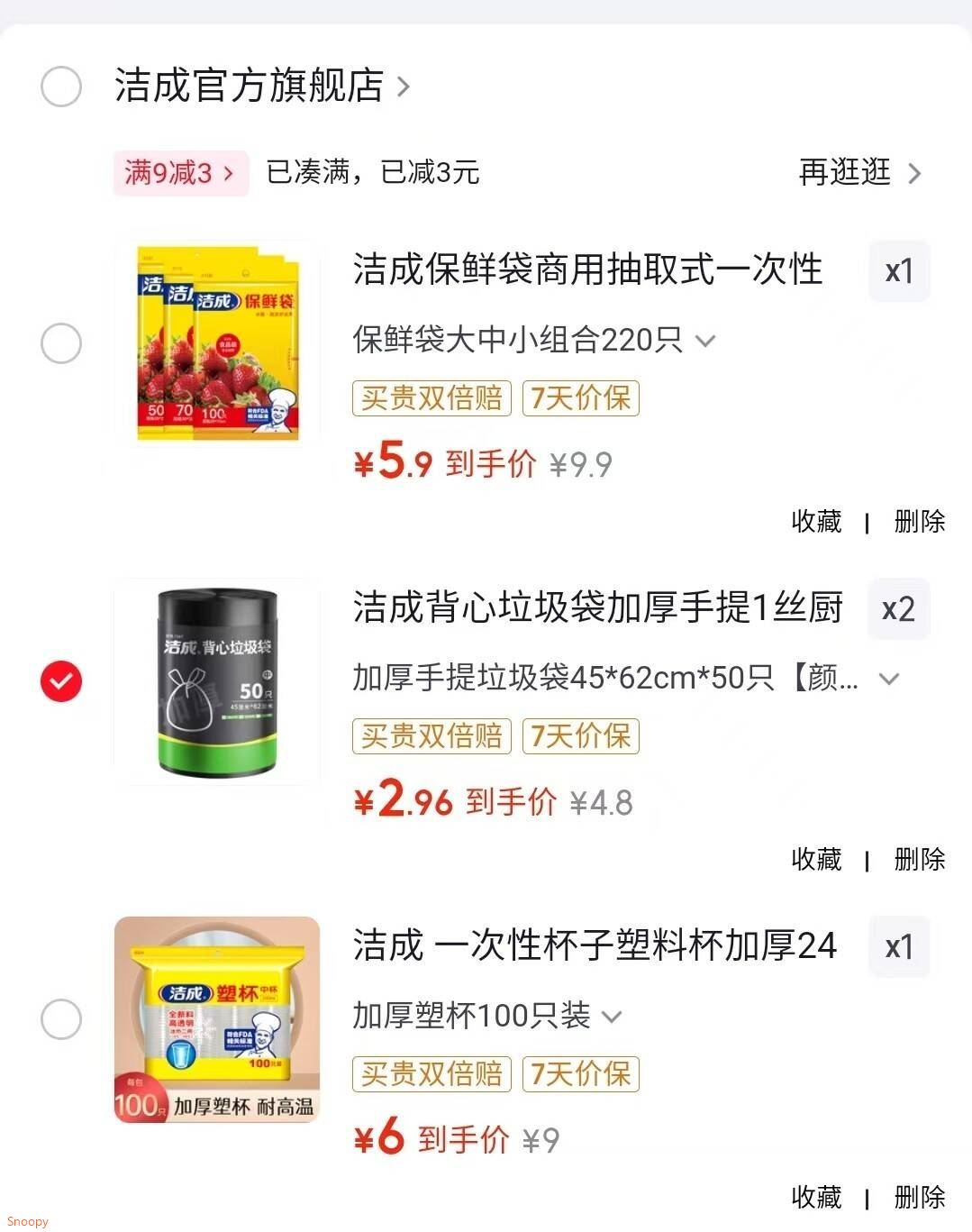
Task: Open the 塑杯 disposable cups thumbnail
Action: (x=216, y=1019)
